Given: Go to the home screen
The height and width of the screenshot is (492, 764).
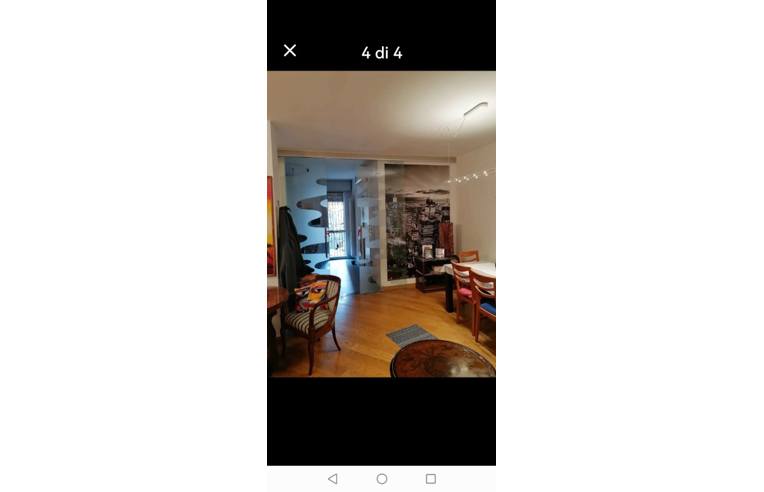Looking at the screenshot, I should [x=382, y=479].
